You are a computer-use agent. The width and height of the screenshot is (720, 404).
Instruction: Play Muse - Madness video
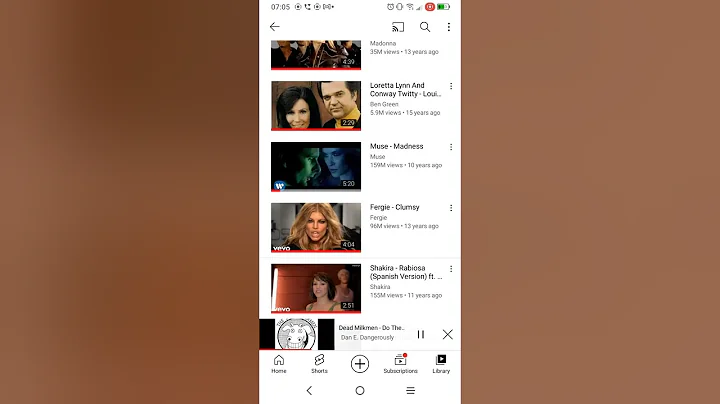tap(316, 166)
